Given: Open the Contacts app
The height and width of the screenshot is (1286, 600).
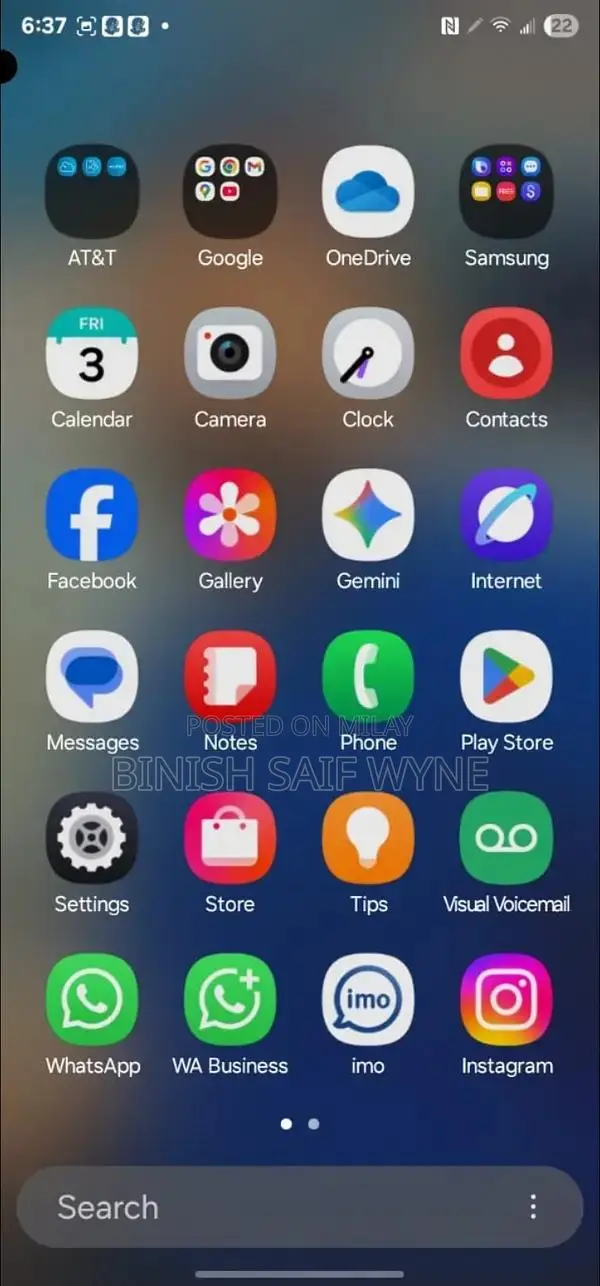Looking at the screenshot, I should 506,354.
